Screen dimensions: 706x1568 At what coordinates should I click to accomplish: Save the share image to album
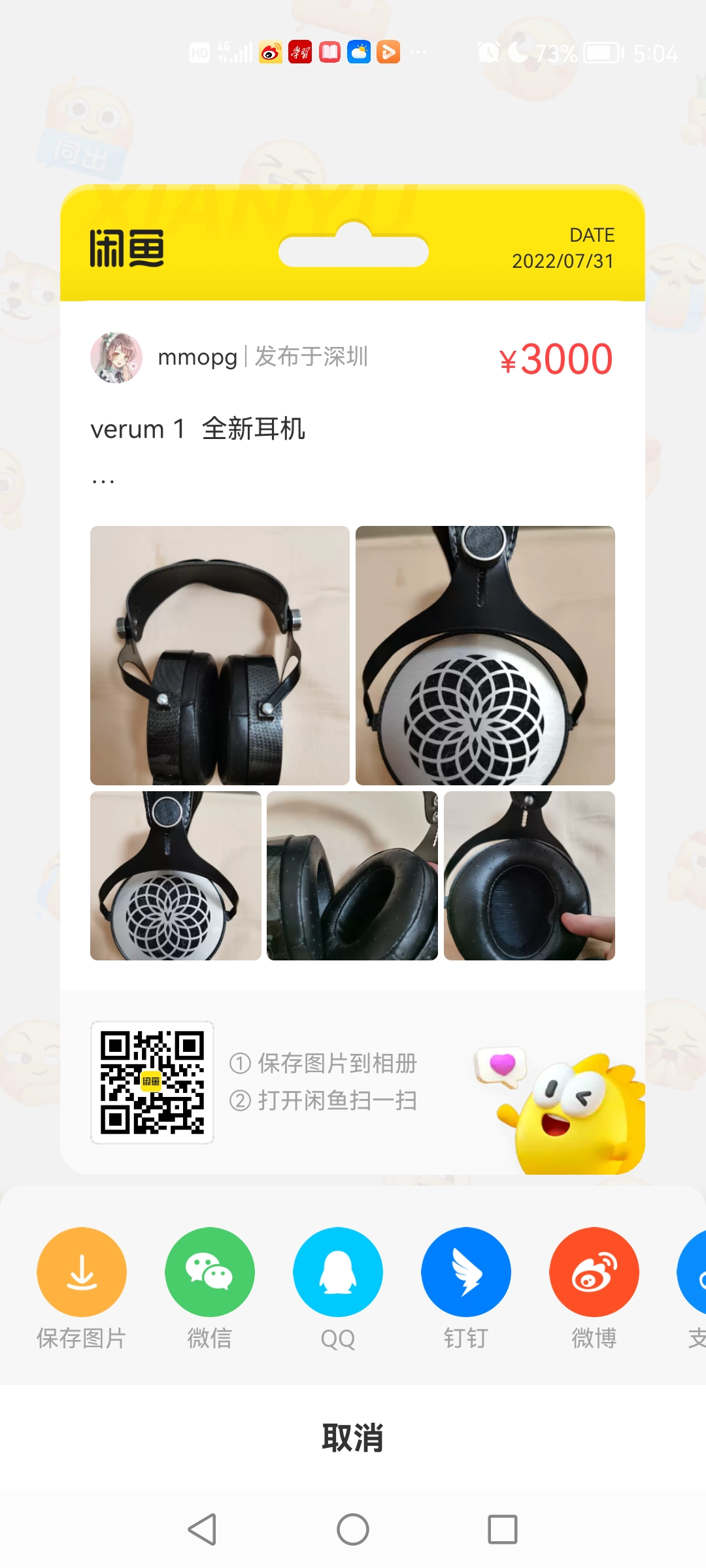(82, 1271)
